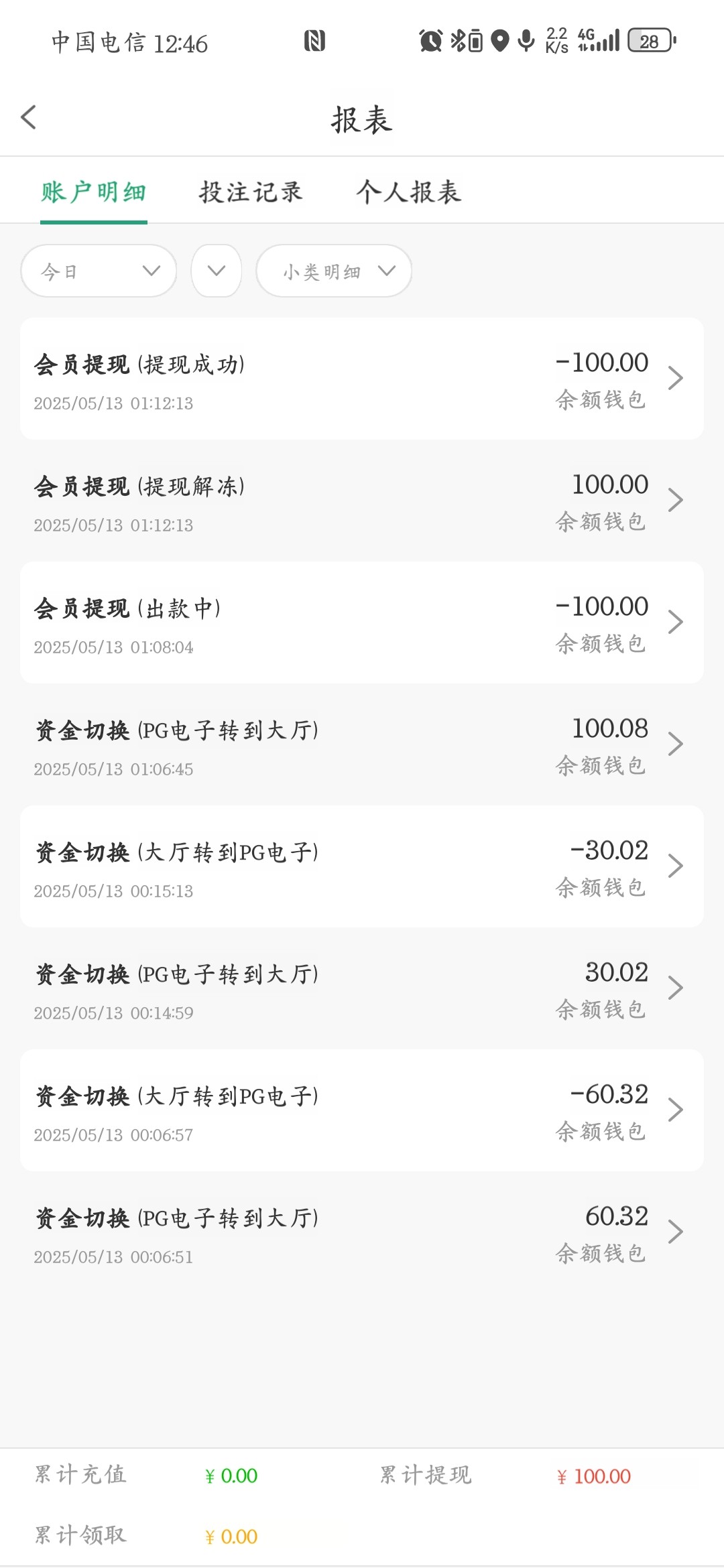View the 60.32 PG电子转到大厅 entry
Image resolution: width=724 pixels, height=1568 pixels.
[x=362, y=1232]
